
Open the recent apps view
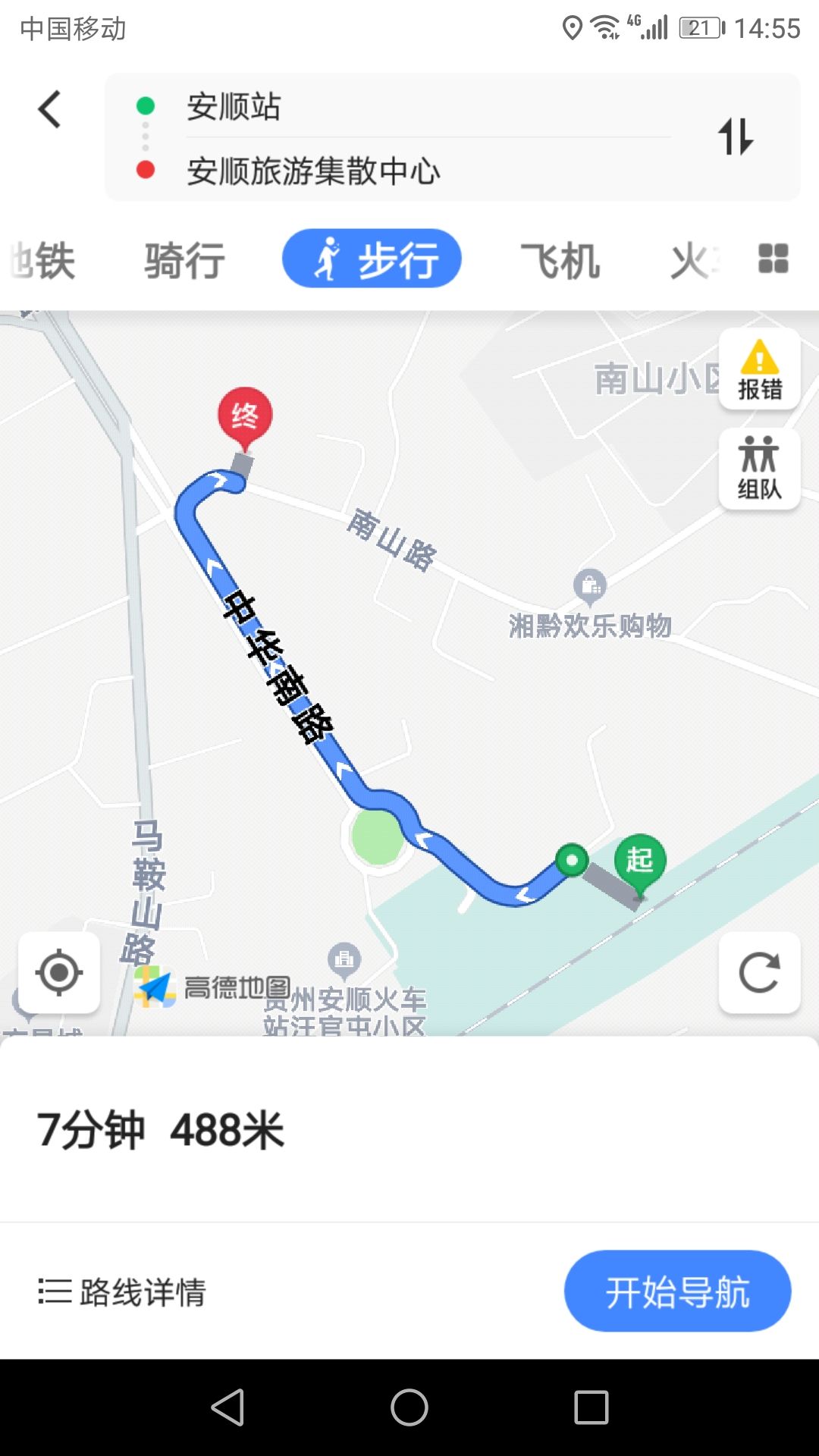coord(591,1408)
